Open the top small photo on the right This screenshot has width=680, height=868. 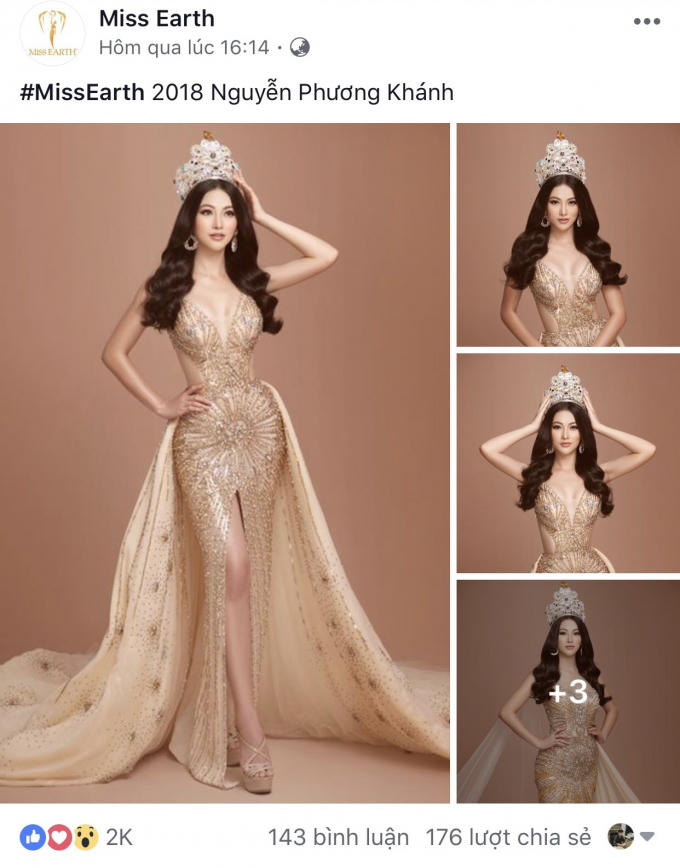[x=568, y=235]
